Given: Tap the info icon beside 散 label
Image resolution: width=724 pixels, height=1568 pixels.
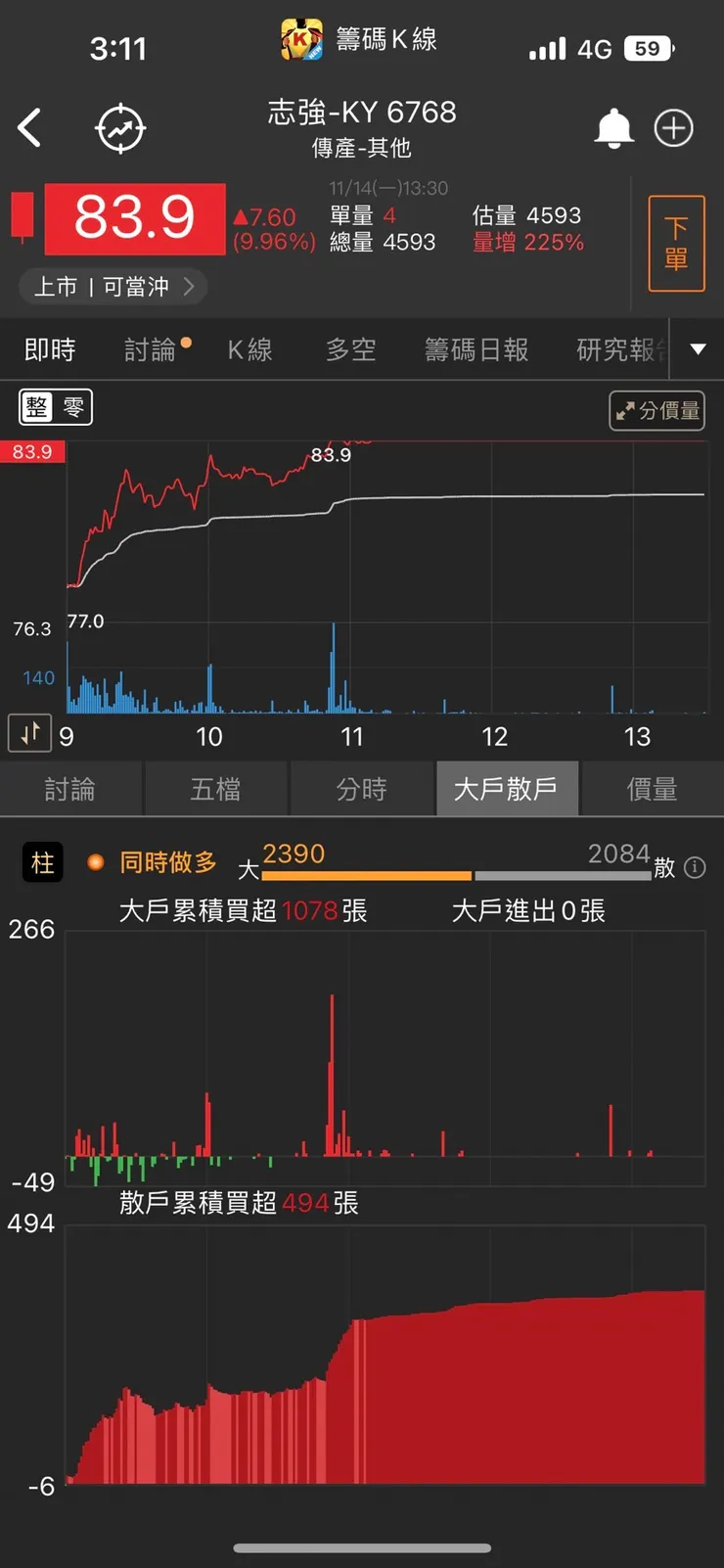Looking at the screenshot, I should [695, 868].
